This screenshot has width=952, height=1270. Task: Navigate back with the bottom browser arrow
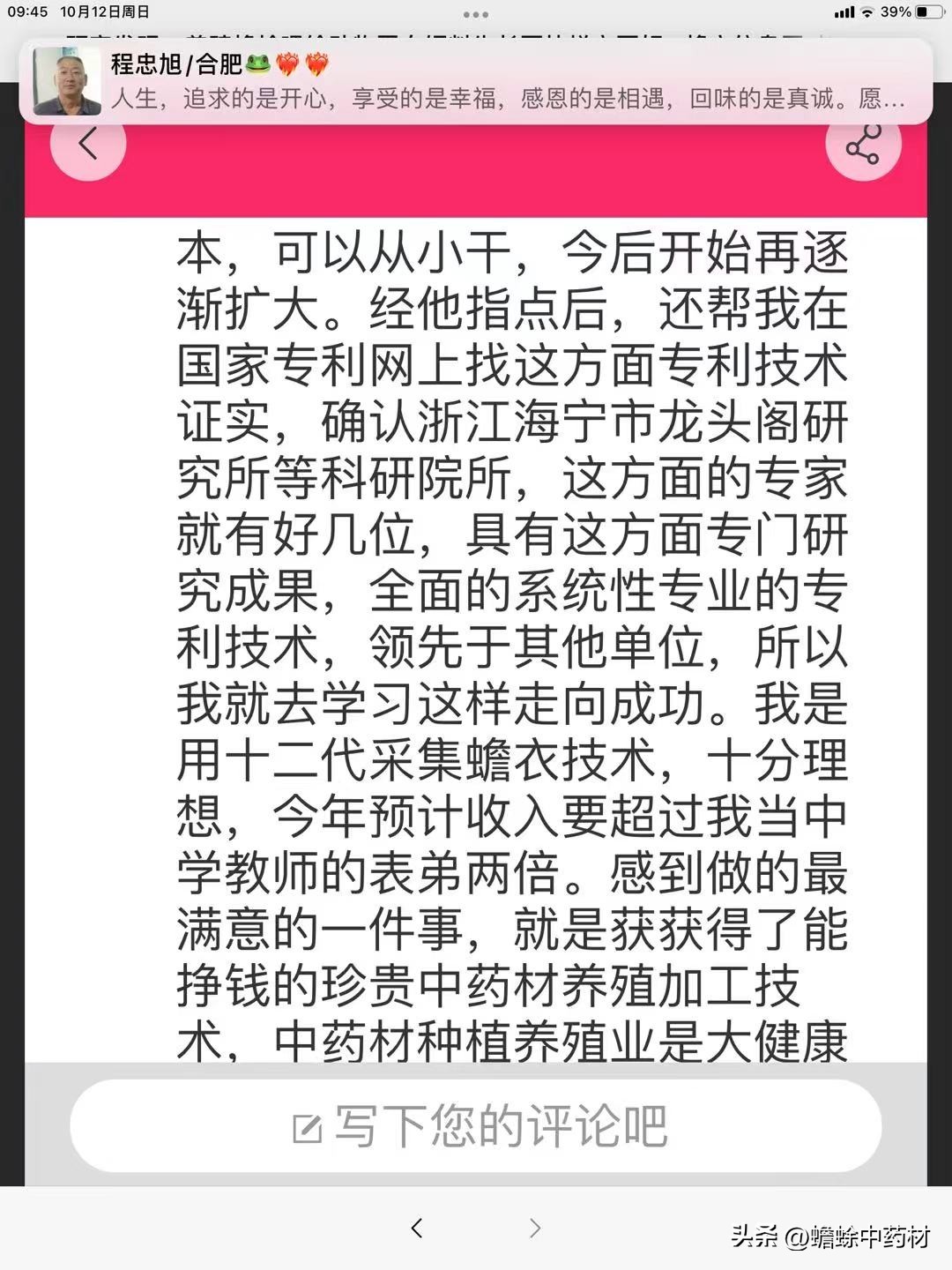tap(417, 1228)
